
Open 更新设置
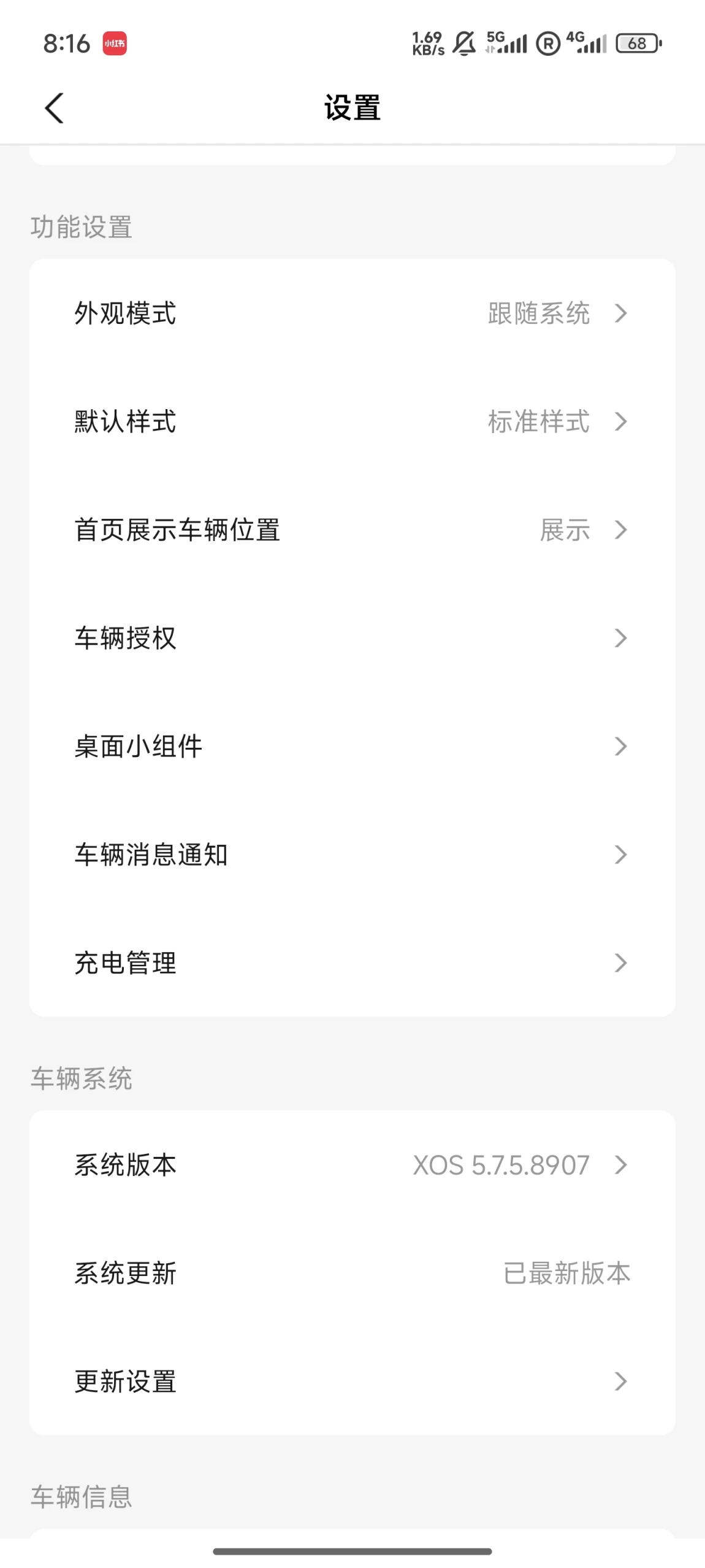point(352,1381)
